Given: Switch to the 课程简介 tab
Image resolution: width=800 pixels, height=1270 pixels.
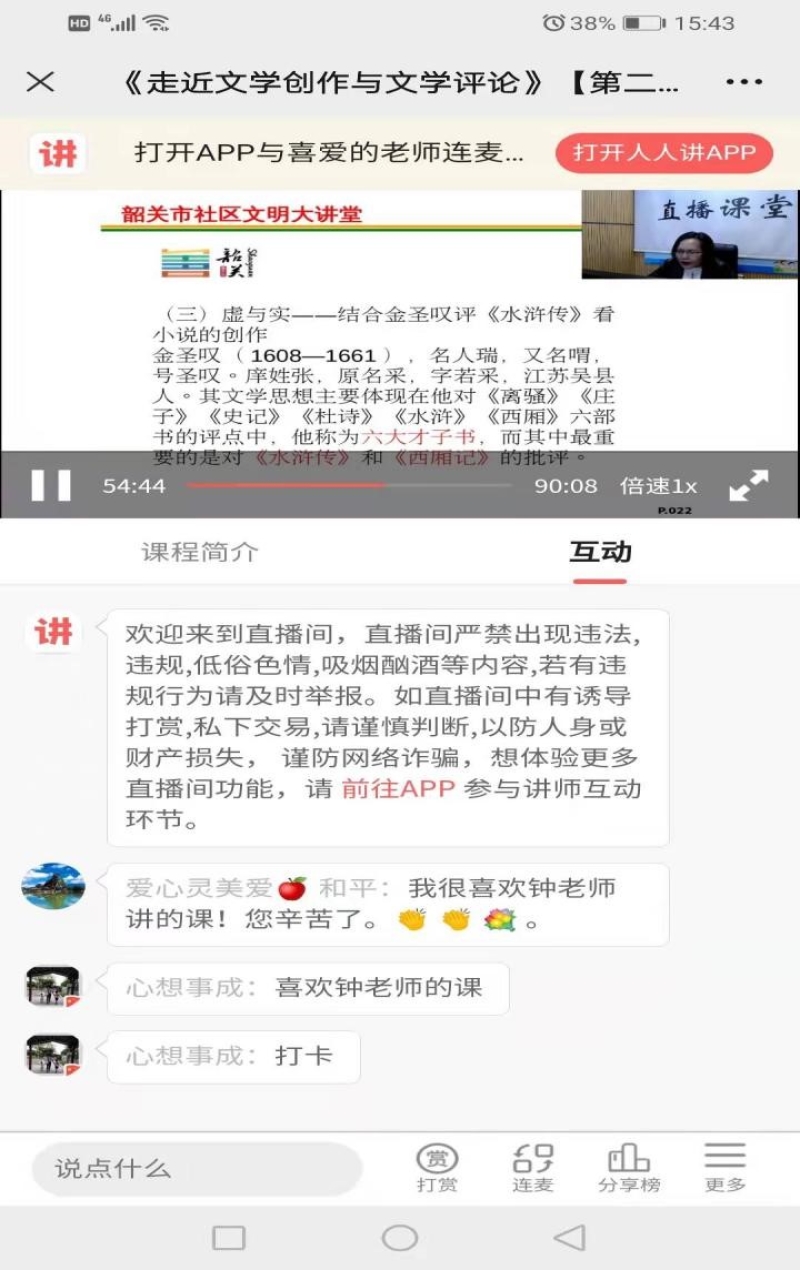Looking at the screenshot, I should click(x=200, y=552).
